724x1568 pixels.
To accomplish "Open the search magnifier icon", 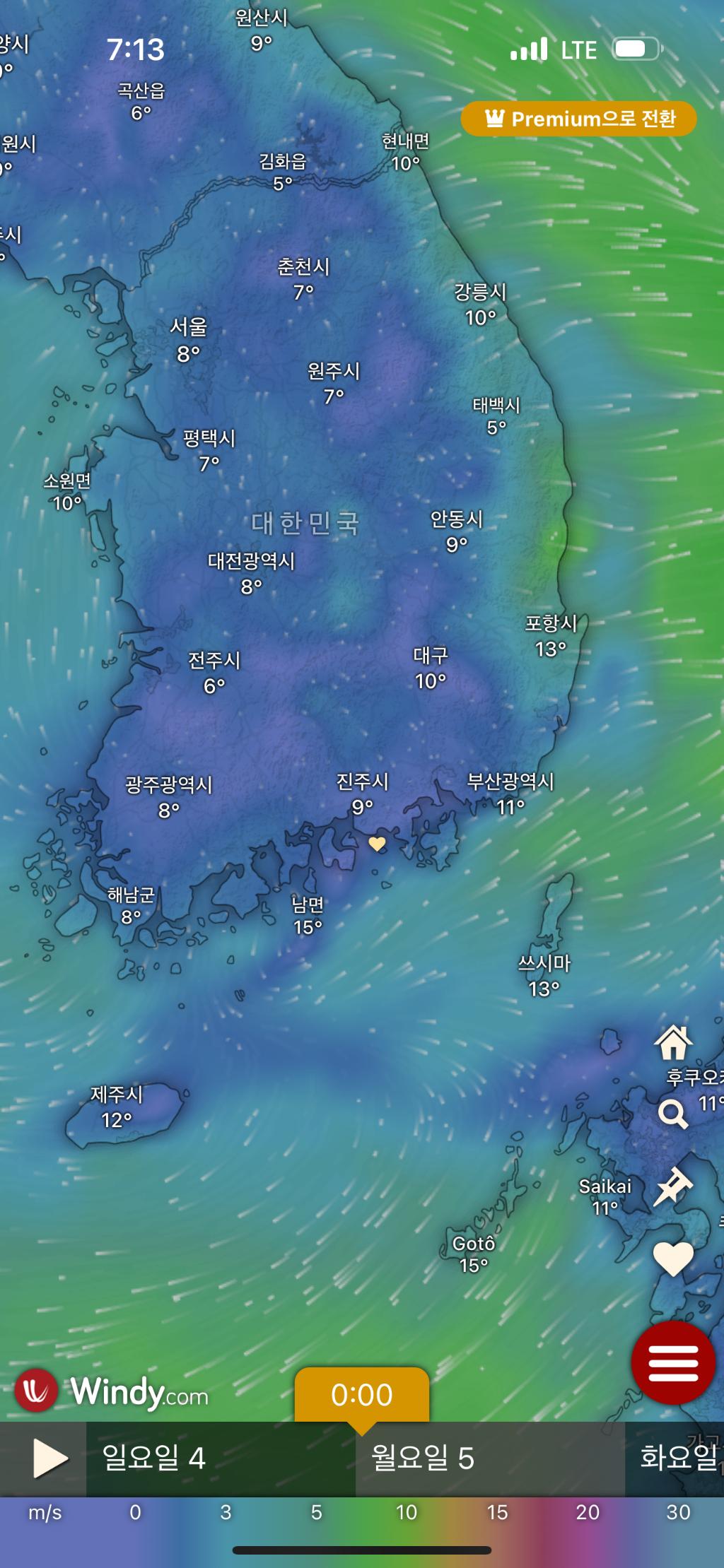I will [x=673, y=1115].
